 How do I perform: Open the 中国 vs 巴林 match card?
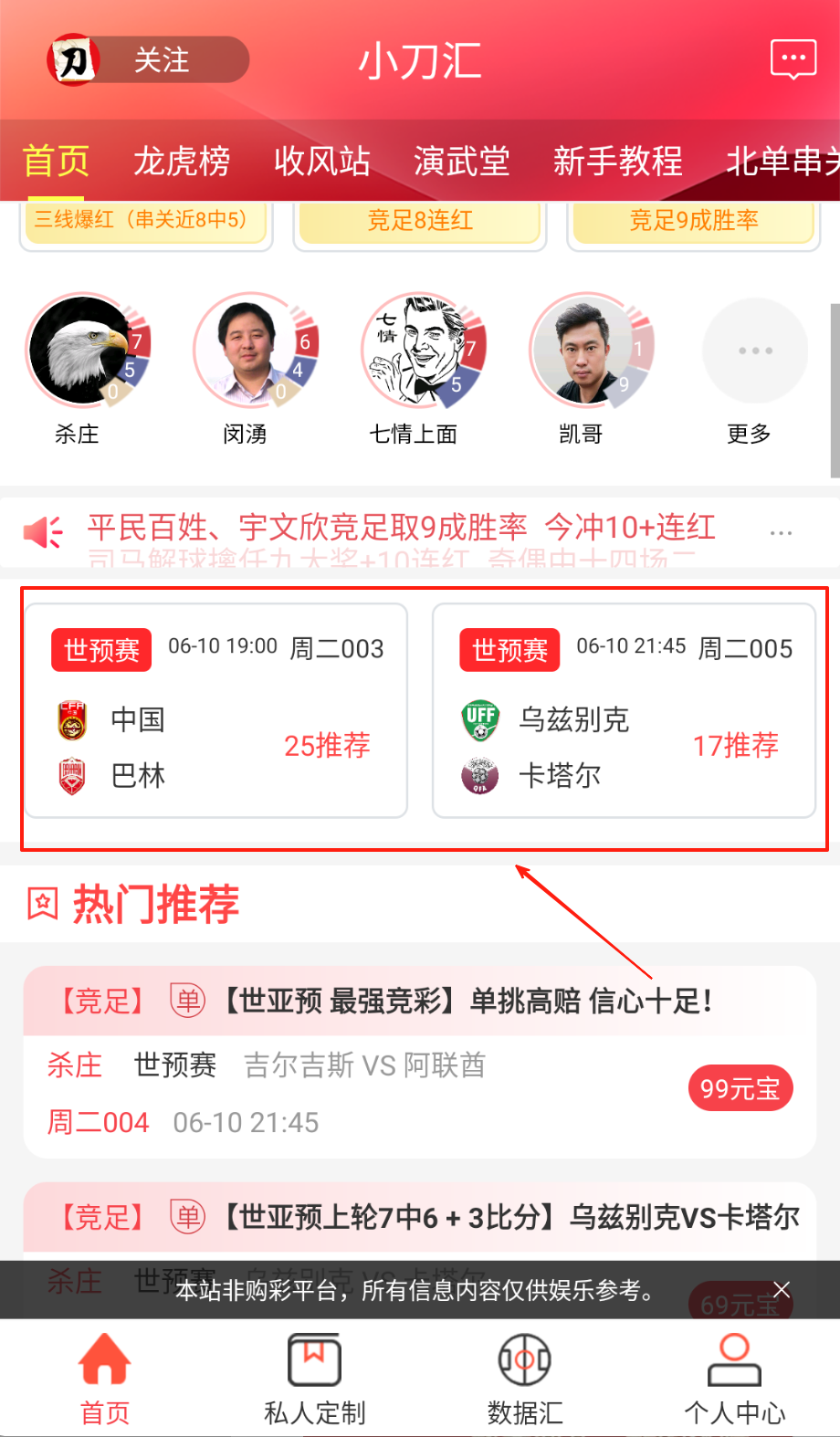point(215,710)
